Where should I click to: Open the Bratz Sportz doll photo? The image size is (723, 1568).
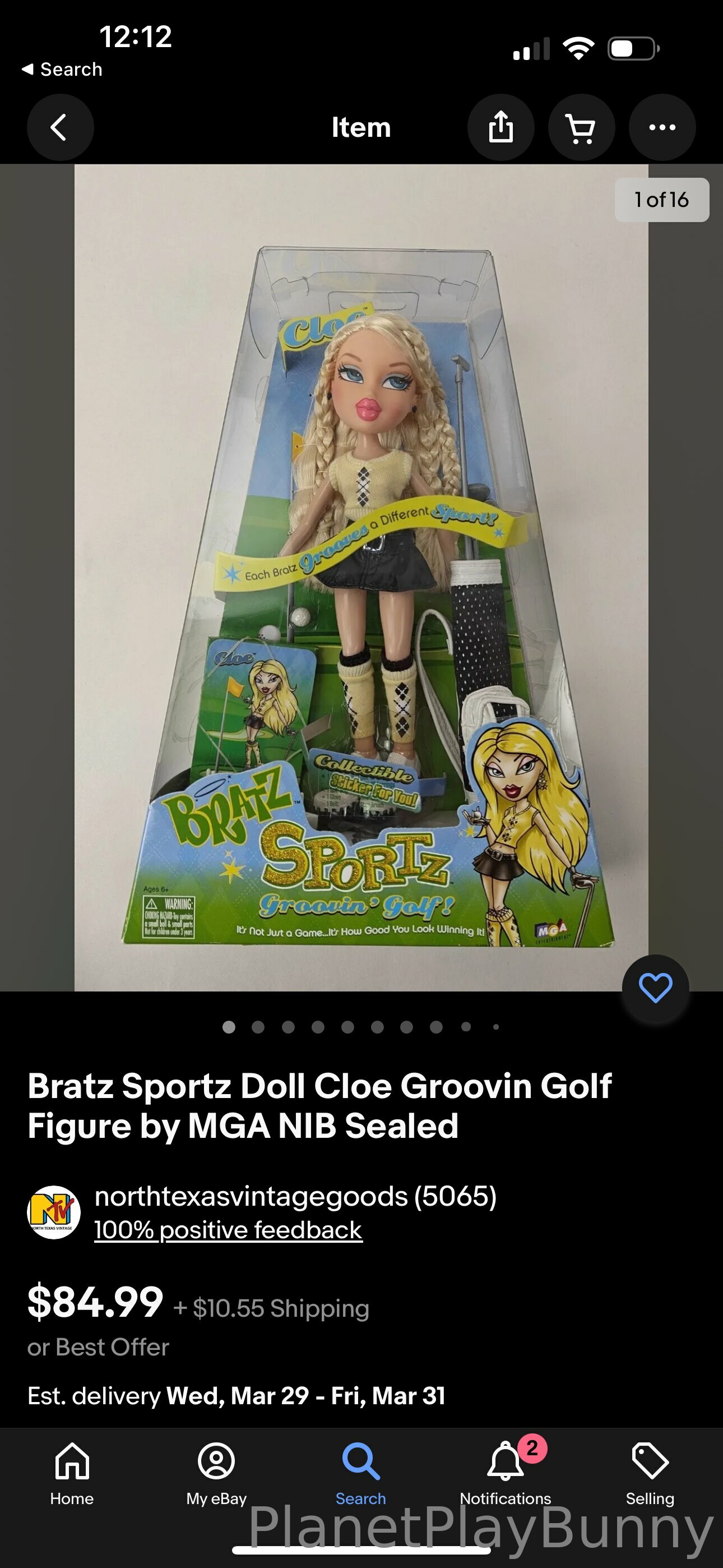tap(361, 577)
